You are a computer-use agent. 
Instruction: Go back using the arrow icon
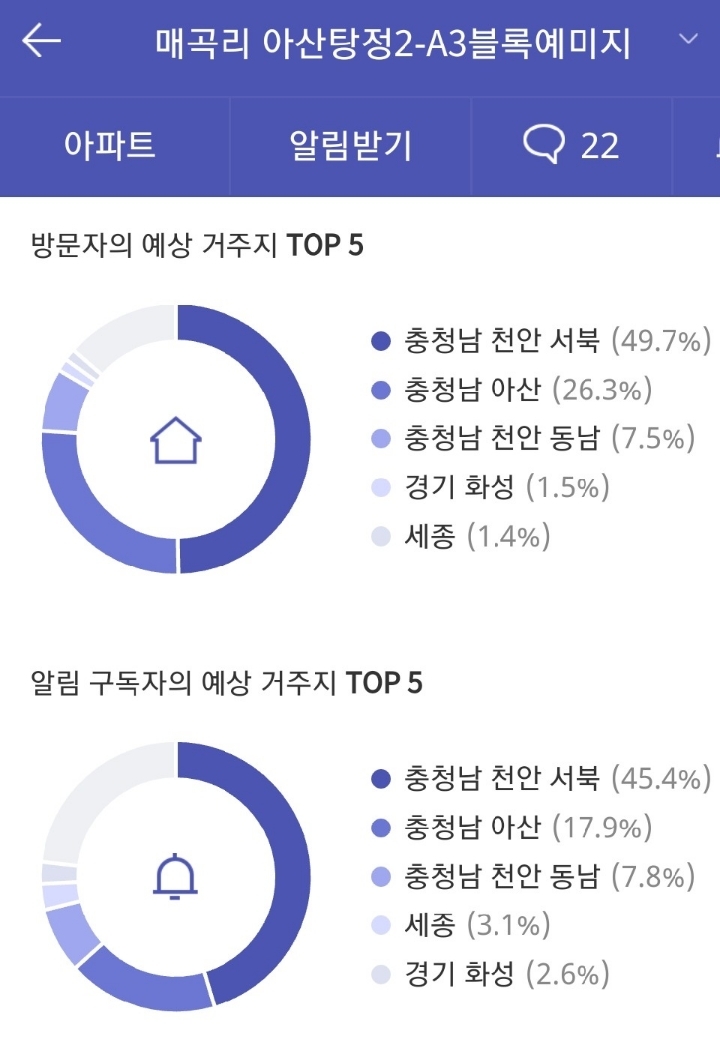point(41,41)
